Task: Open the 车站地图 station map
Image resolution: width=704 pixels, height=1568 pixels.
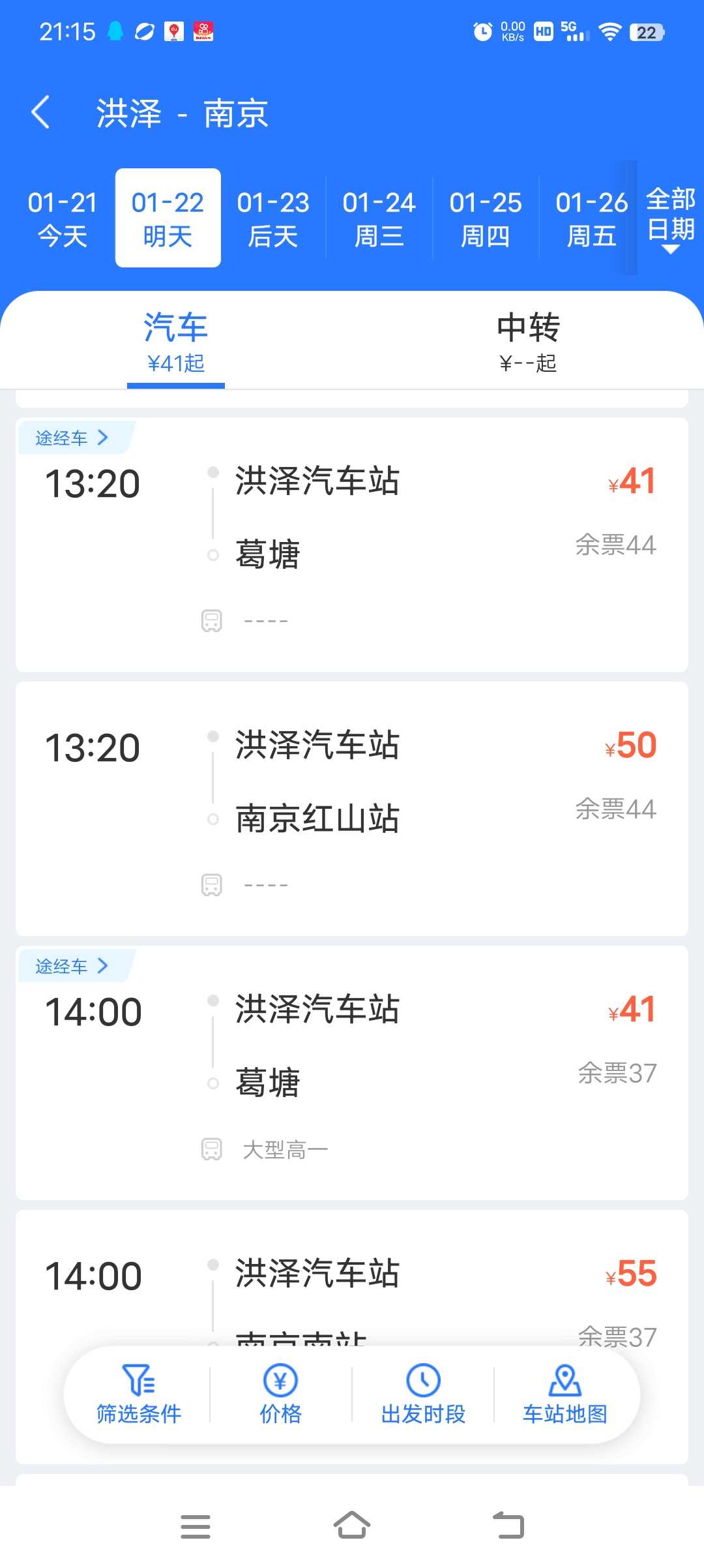Action: pyautogui.click(x=565, y=1395)
